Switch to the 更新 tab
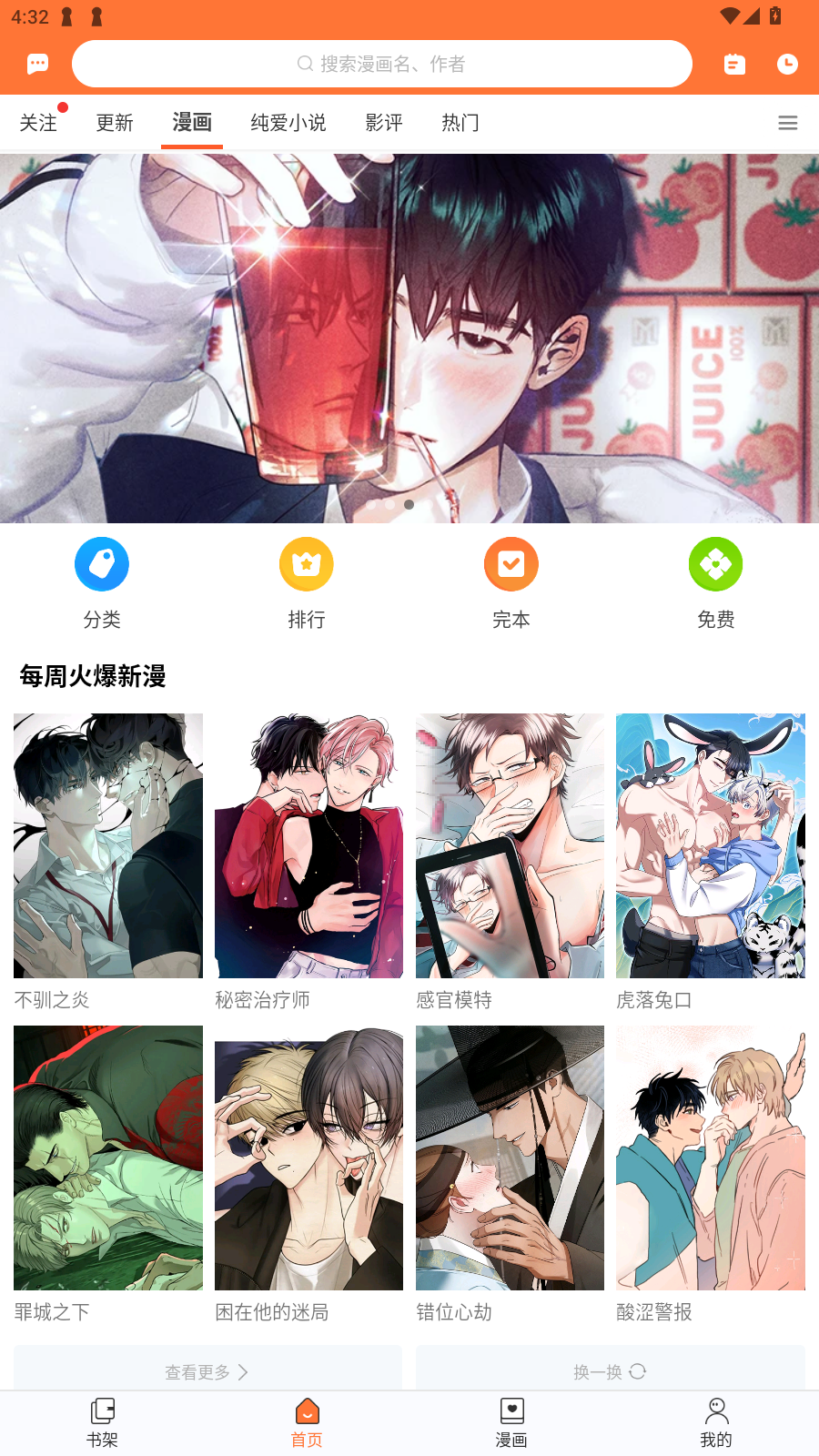This screenshot has height=1456, width=819. coord(115,123)
